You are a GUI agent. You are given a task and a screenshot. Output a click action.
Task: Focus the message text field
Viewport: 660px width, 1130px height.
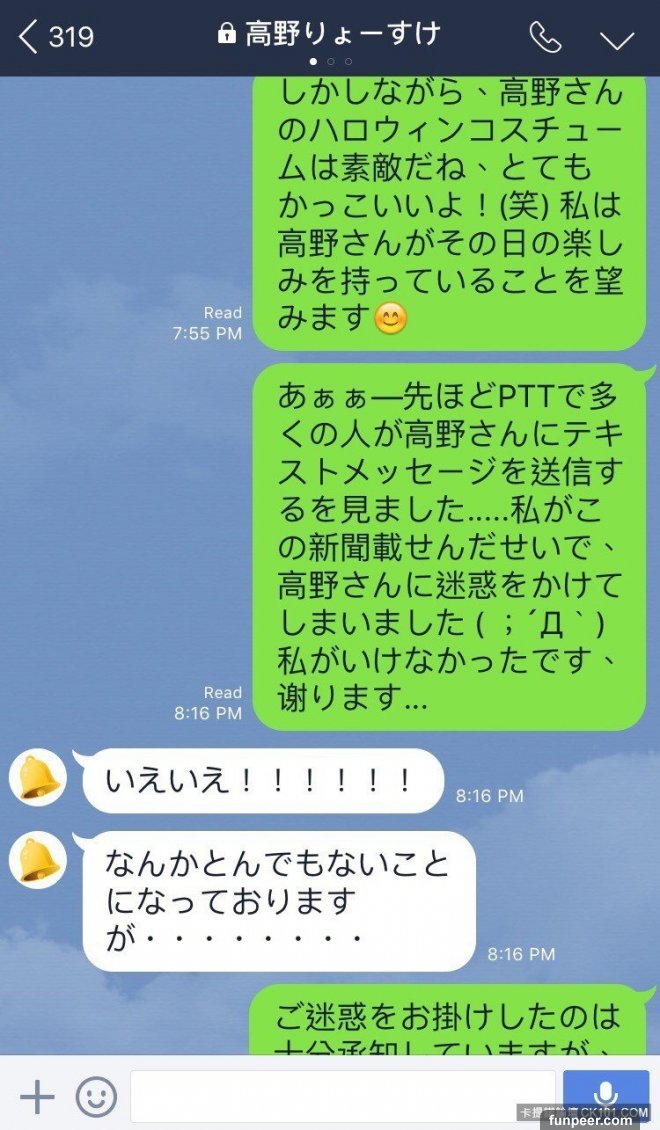pyautogui.click(x=342, y=1095)
